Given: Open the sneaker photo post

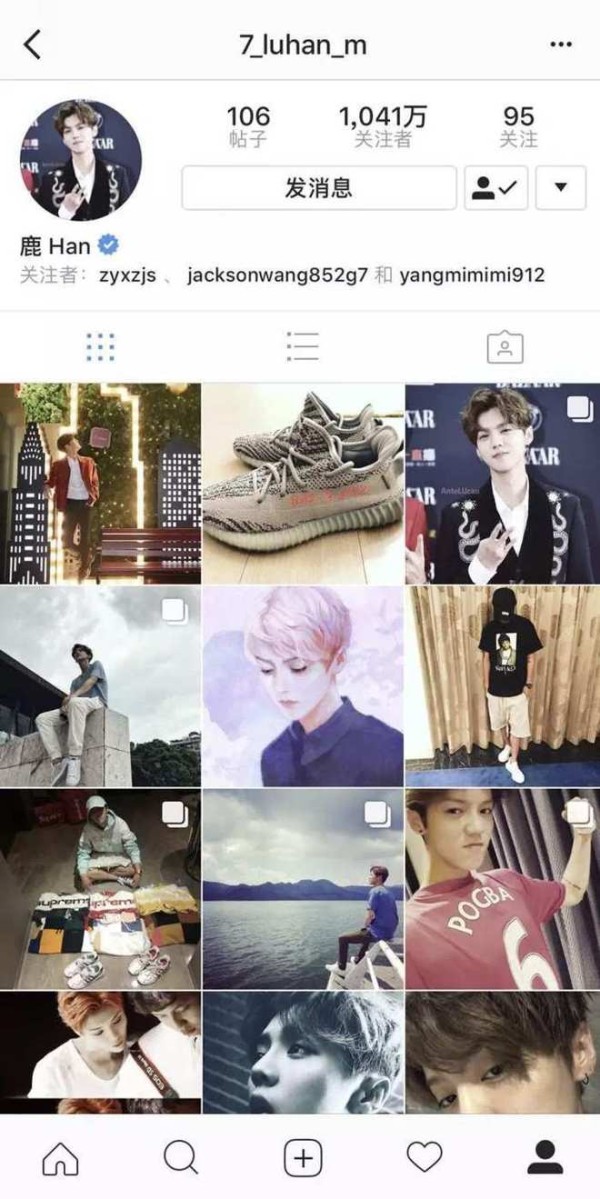Looking at the screenshot, I should point(303,483).
